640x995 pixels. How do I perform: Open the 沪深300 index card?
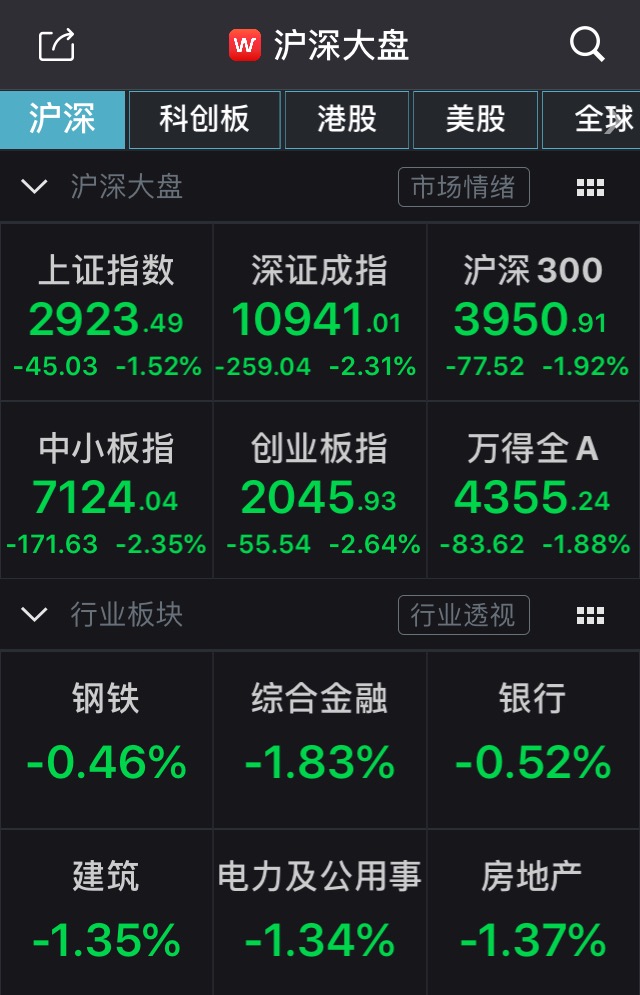click(533, 312)
